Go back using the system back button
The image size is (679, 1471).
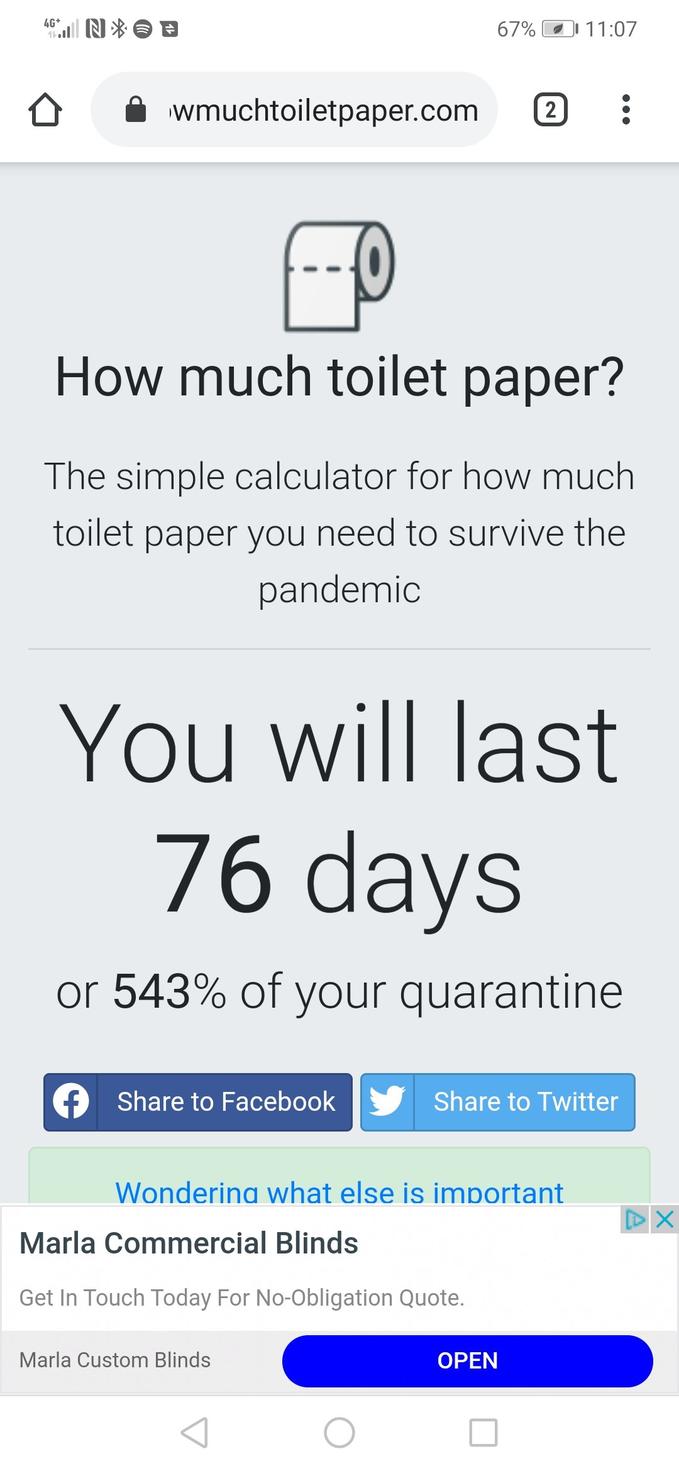pos(195,1432)
